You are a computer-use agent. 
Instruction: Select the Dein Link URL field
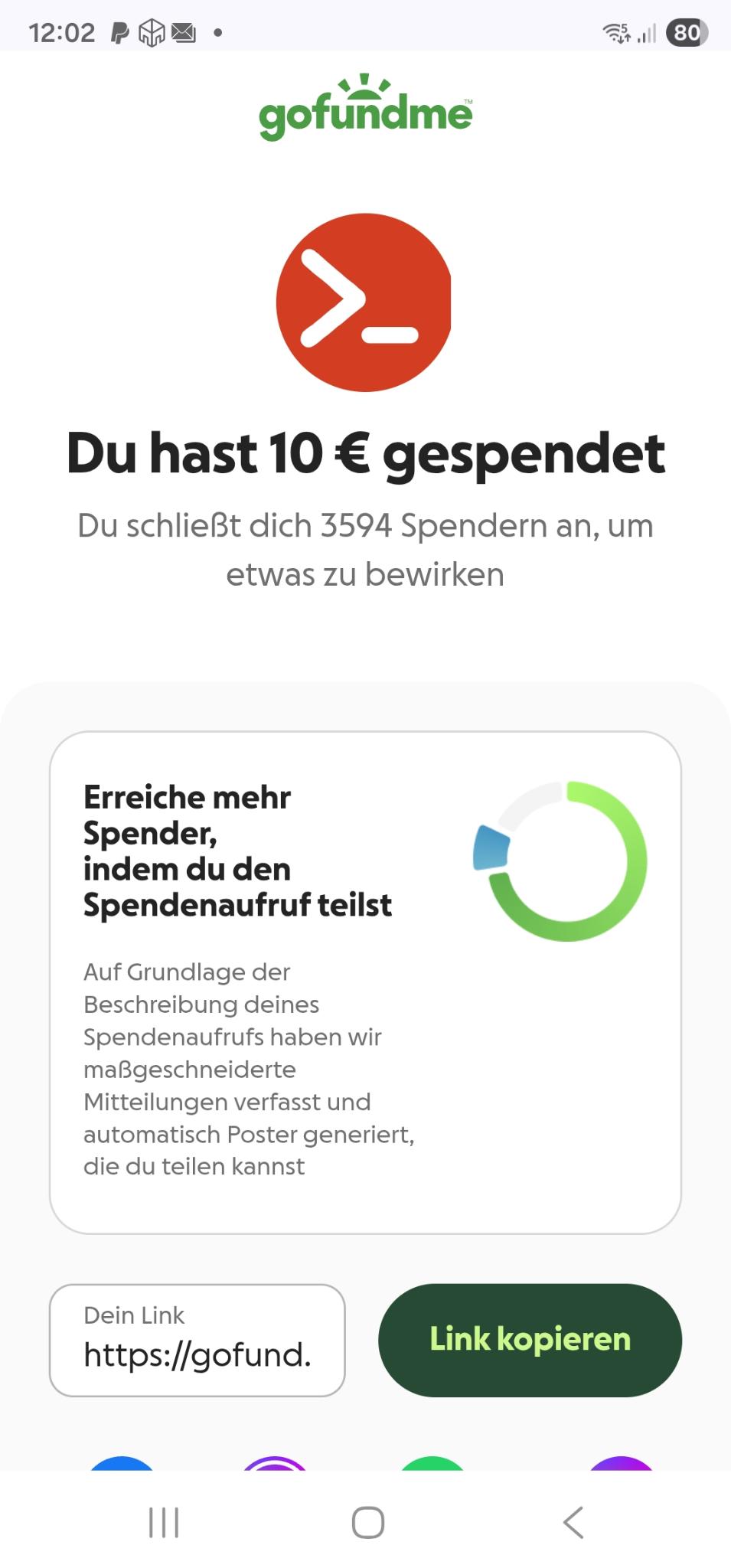[x=197, y=1340]
